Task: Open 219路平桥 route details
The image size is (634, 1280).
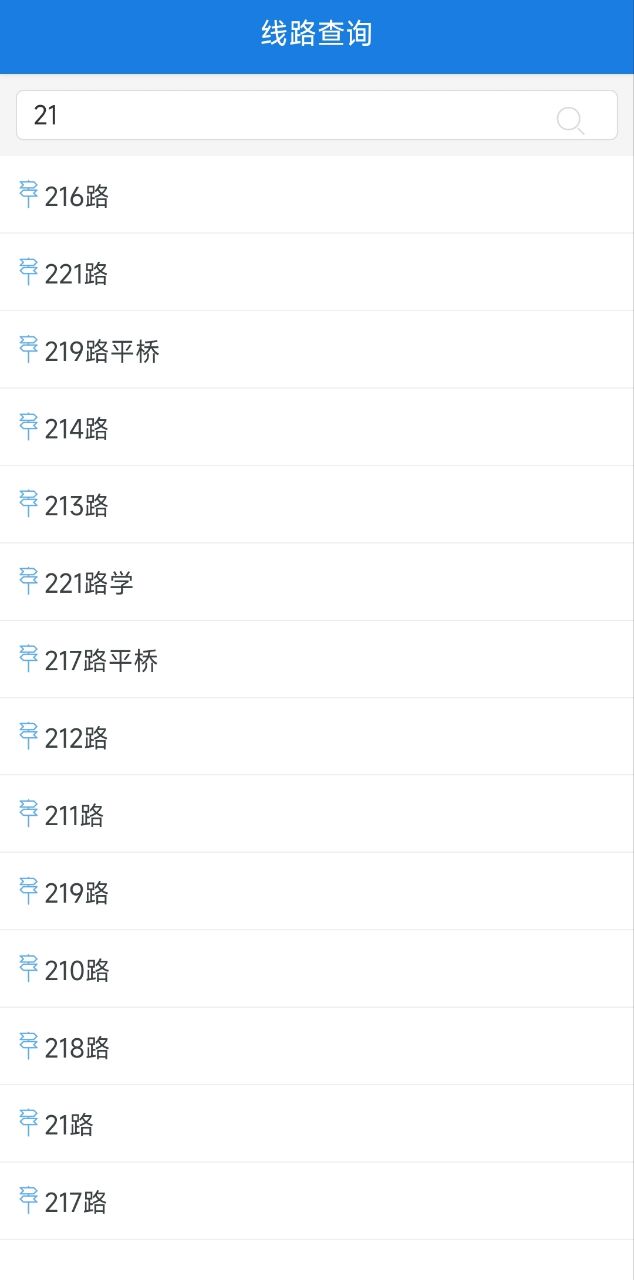Action: (x=317, y=350)
